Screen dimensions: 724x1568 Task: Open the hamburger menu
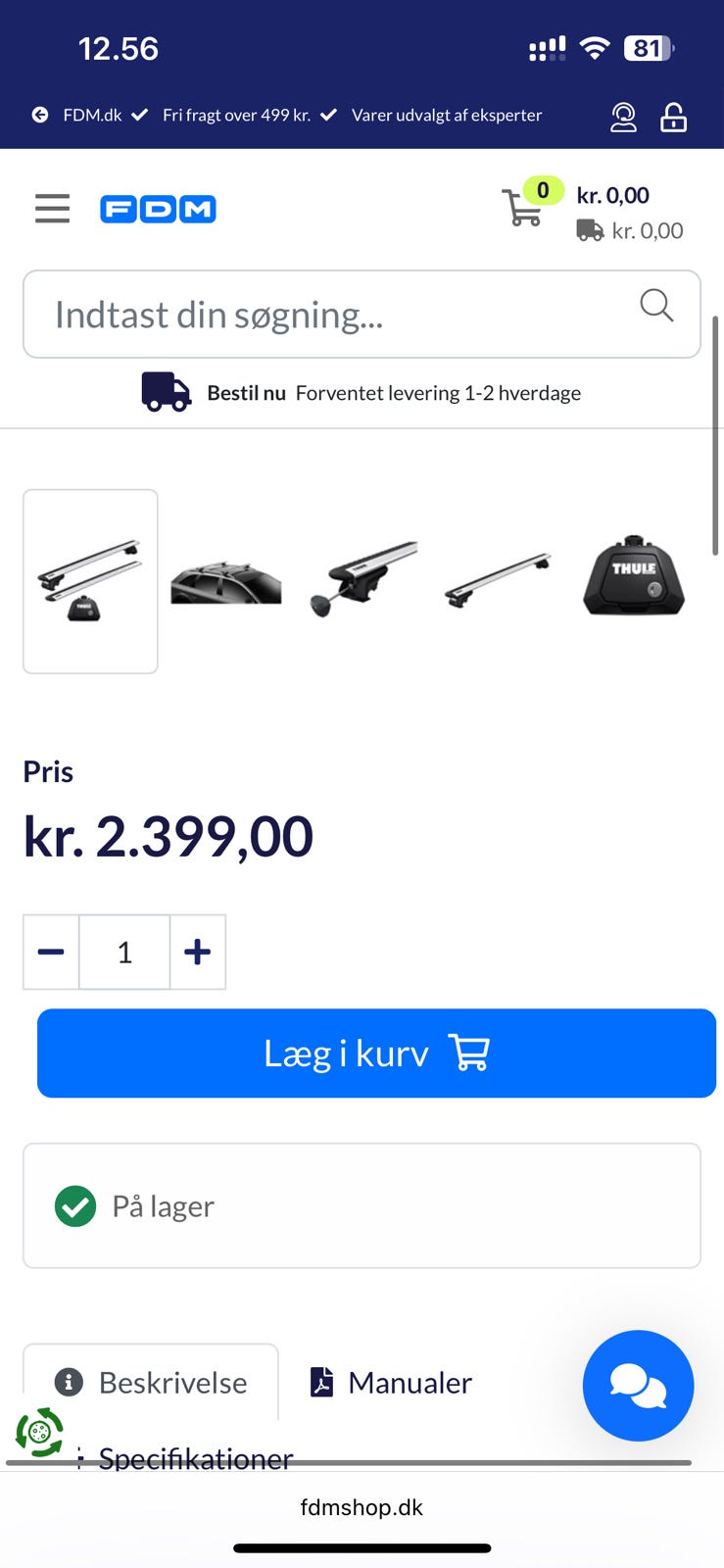pyautogui.click(x=52, y=209)
